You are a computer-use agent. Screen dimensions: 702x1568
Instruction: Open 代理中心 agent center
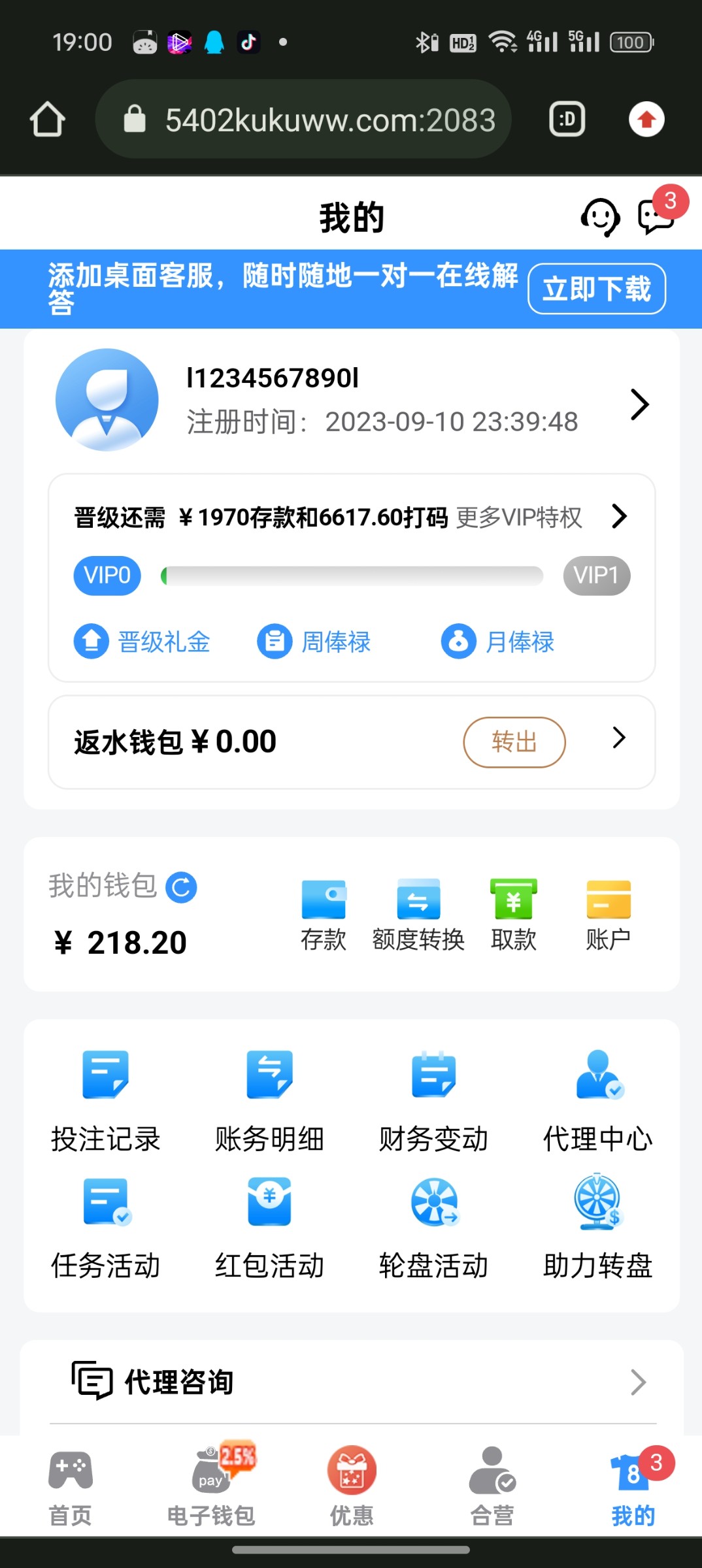pyautogui.click(x=598, y=1102)
